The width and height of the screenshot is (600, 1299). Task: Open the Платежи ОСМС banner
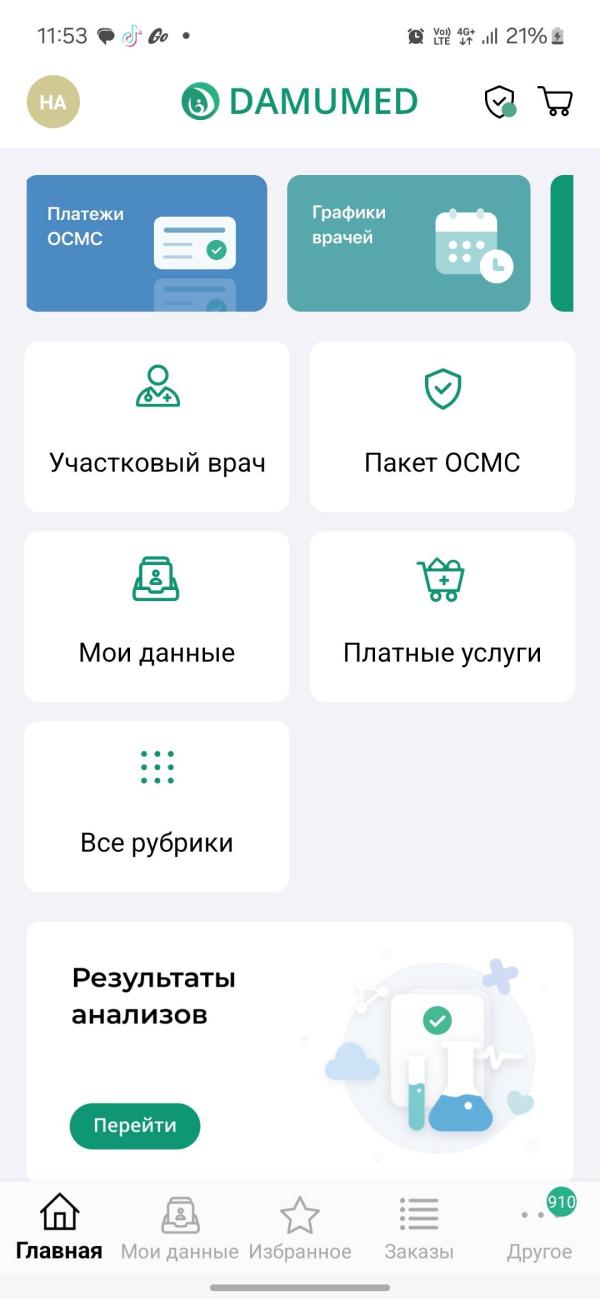(146, 243)
